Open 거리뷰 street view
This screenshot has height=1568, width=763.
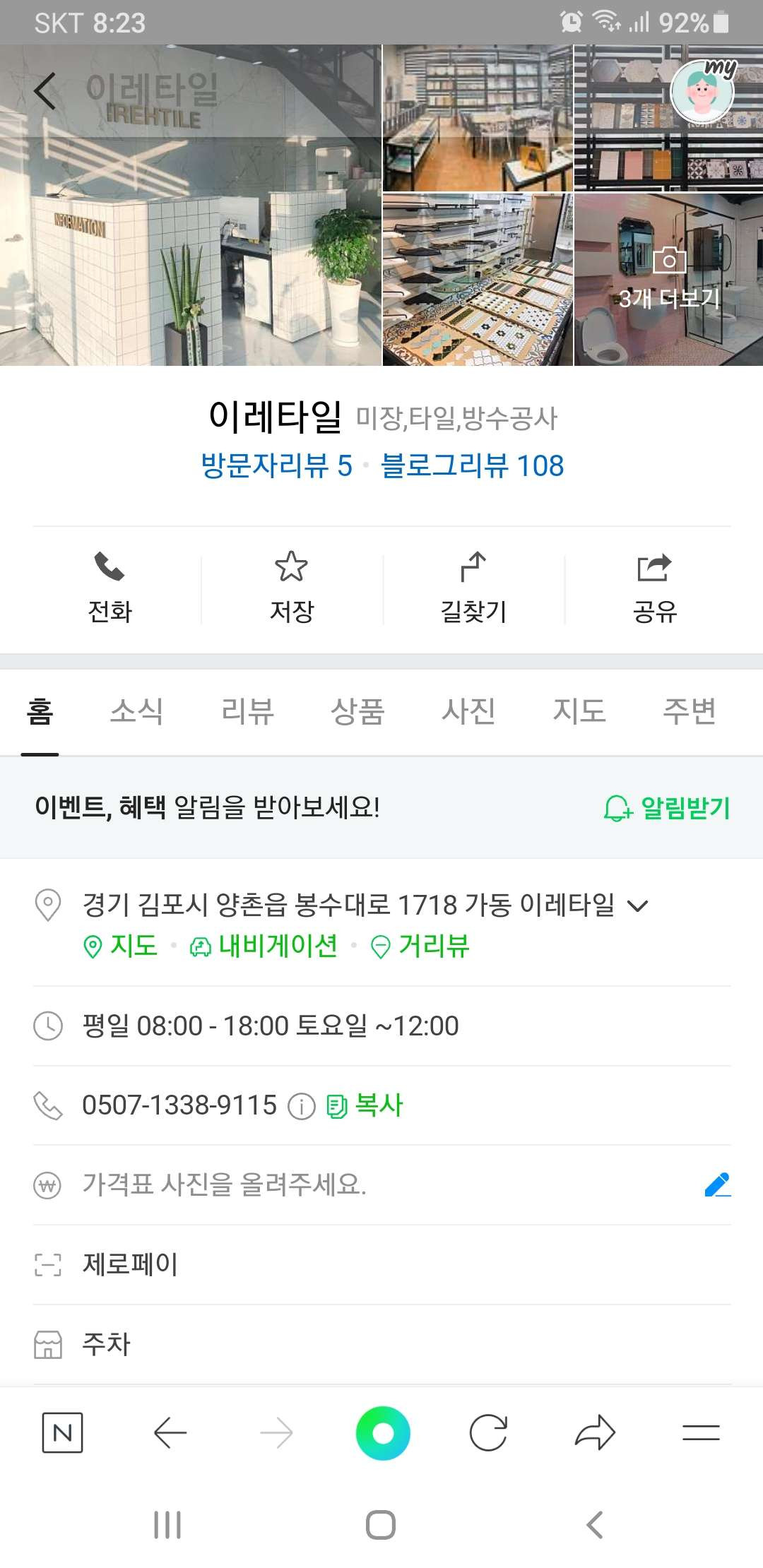click(x=420, y=946)
